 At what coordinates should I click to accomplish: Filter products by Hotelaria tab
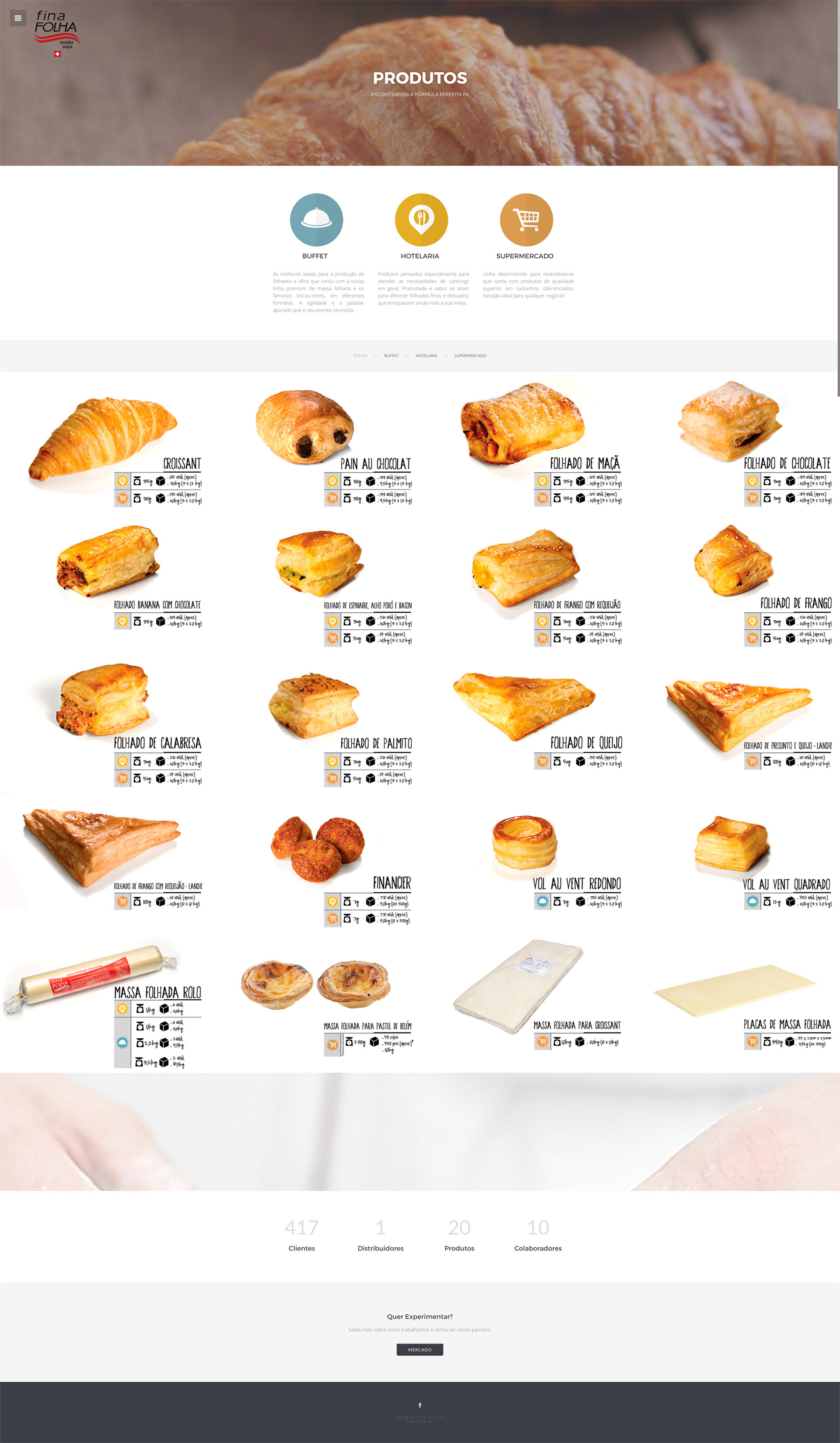pos(426,355)
